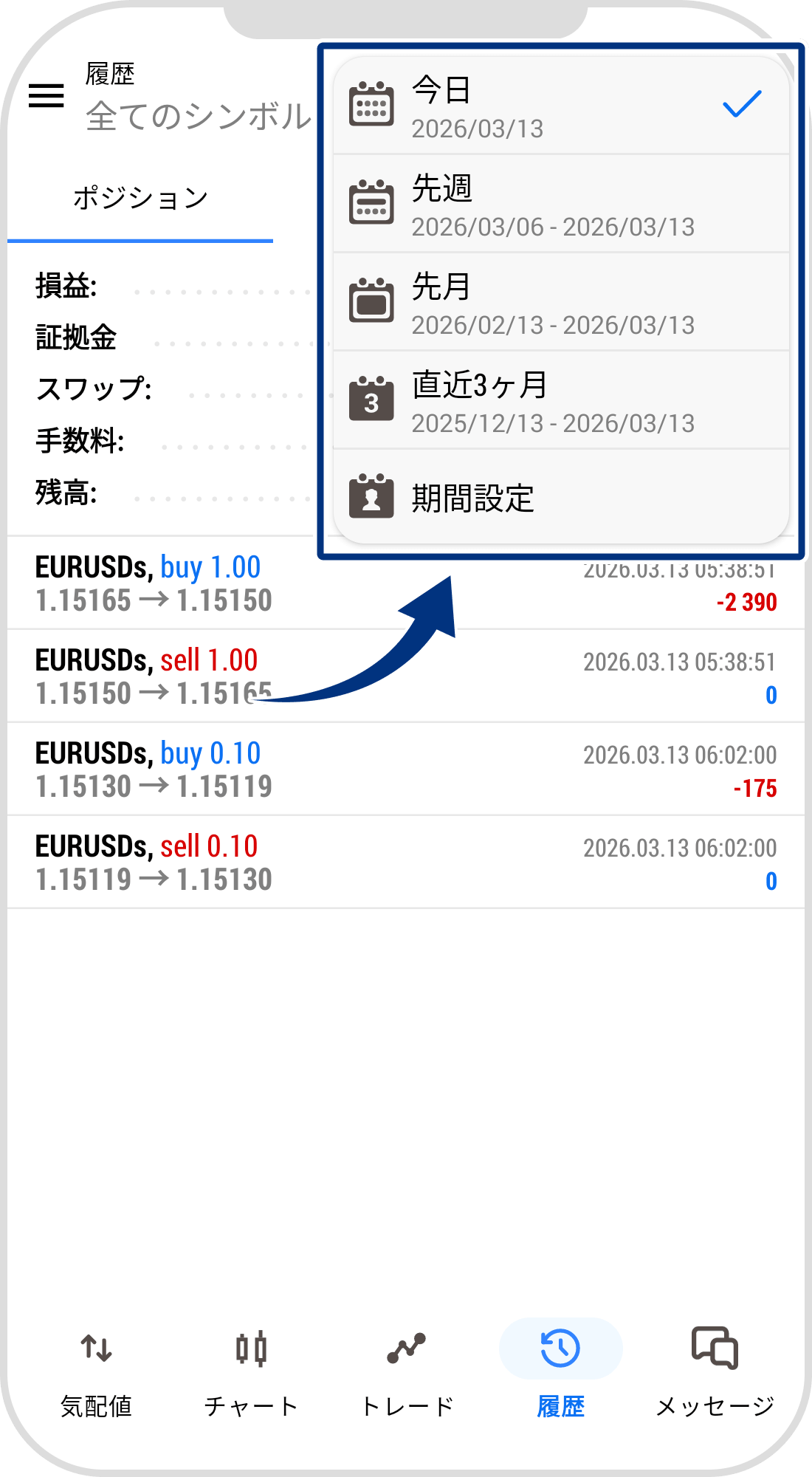The width and height of the screenshot is (812, 1477).
Task: Select the 今日 period option
Action: point(561,106)
